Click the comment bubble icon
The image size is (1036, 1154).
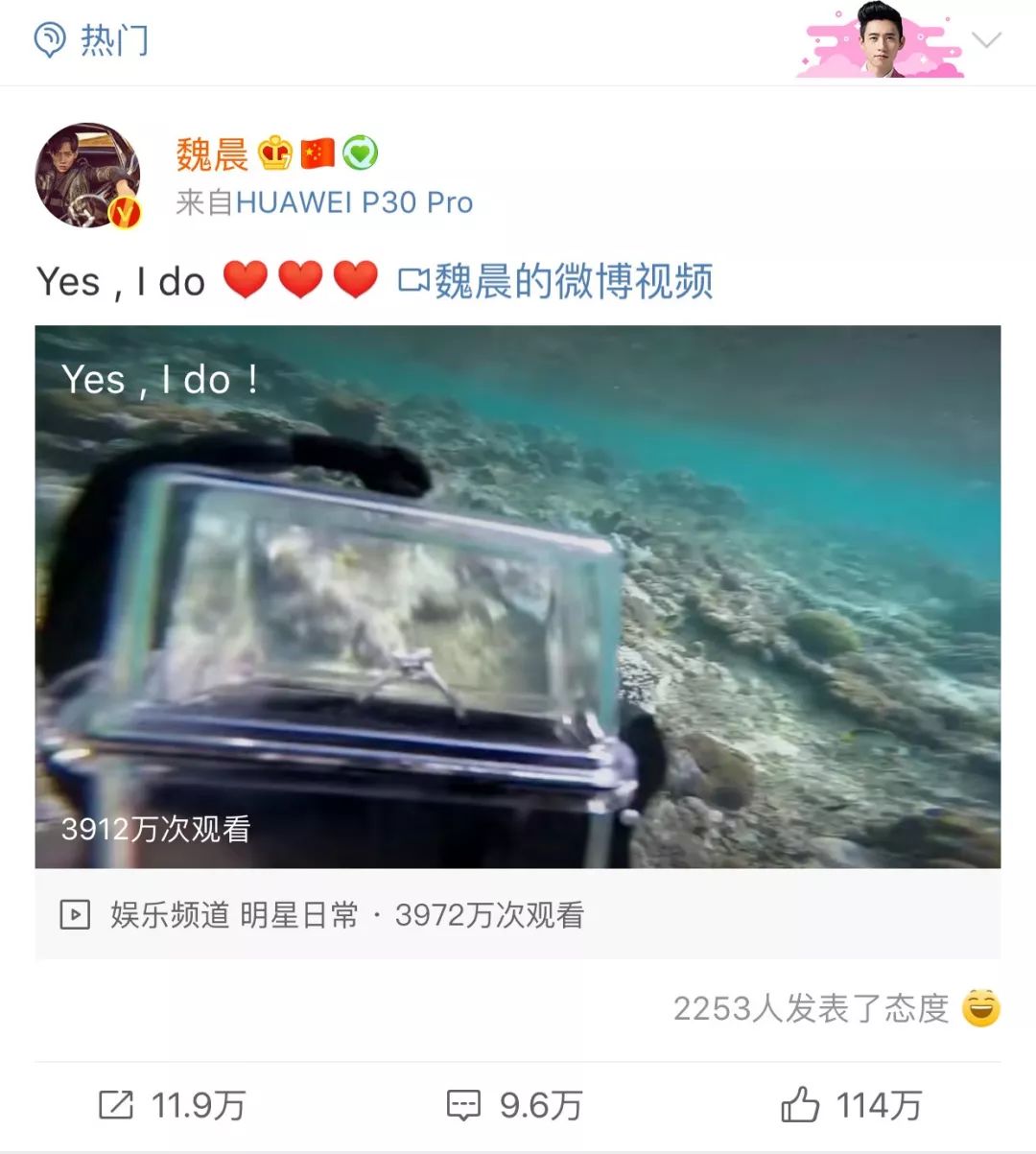coord(464,1104)
